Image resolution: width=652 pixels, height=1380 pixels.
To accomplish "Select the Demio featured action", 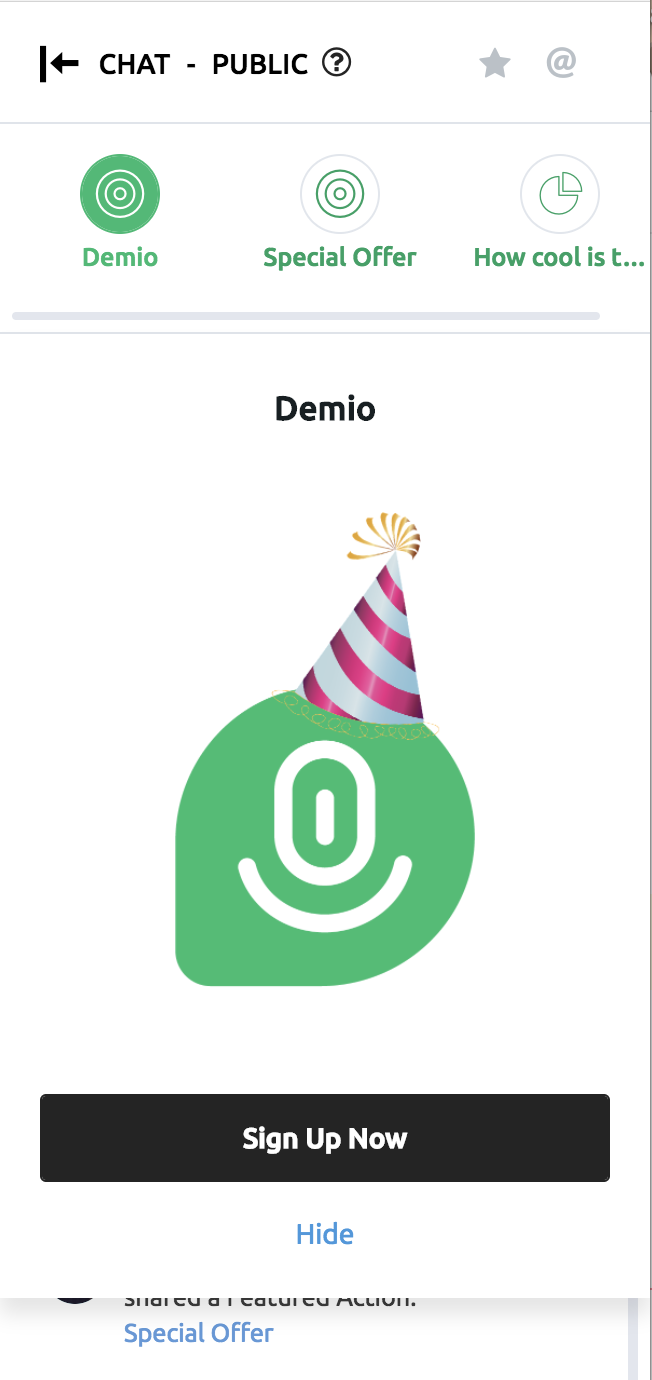I will click(x=120, y=212).
